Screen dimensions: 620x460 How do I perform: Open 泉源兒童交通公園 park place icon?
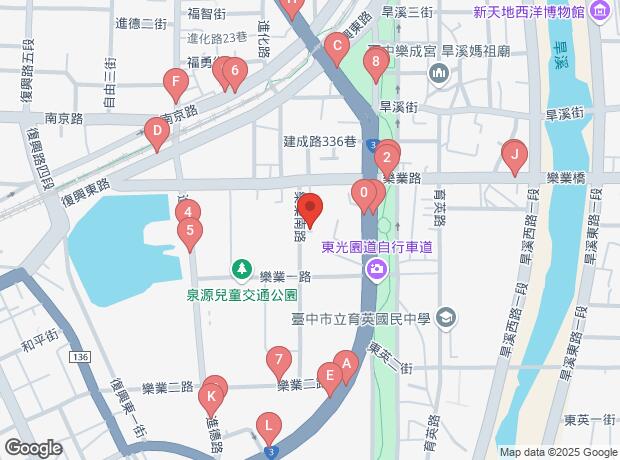pyautogui.click(x=241, y=268)
